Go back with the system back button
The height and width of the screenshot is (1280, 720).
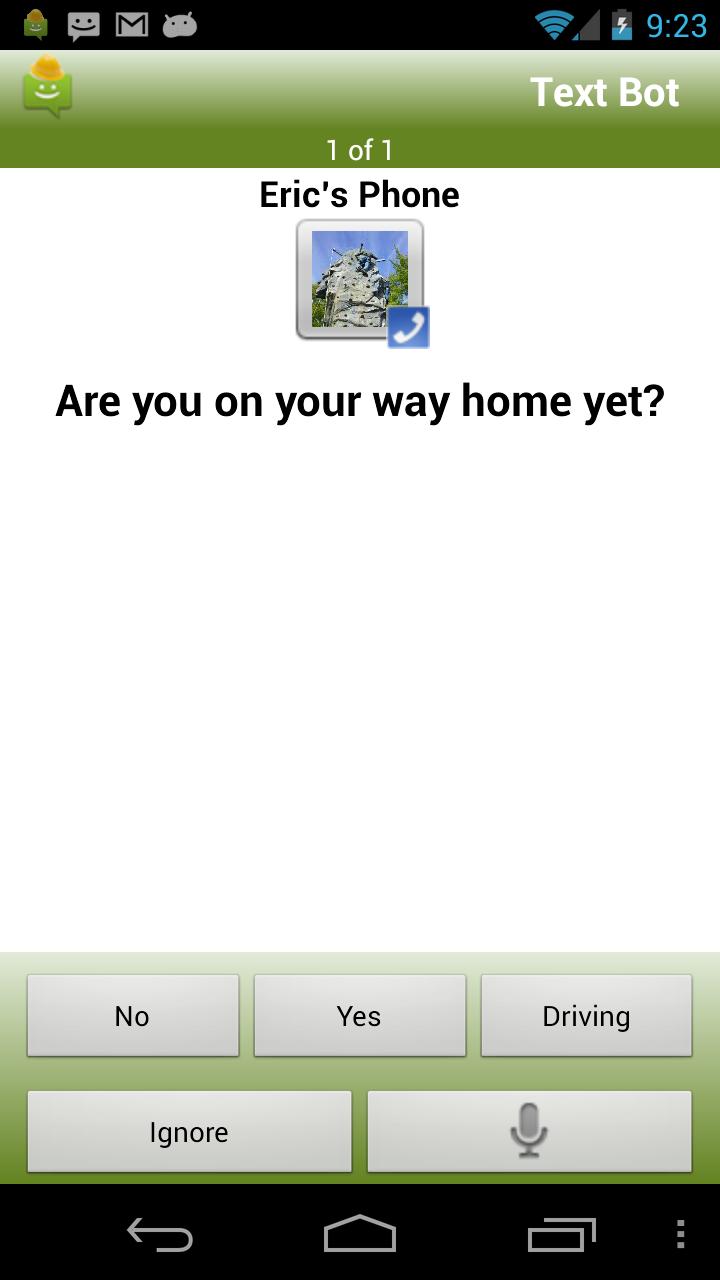pyautogui.click(x=160, y=1235)
